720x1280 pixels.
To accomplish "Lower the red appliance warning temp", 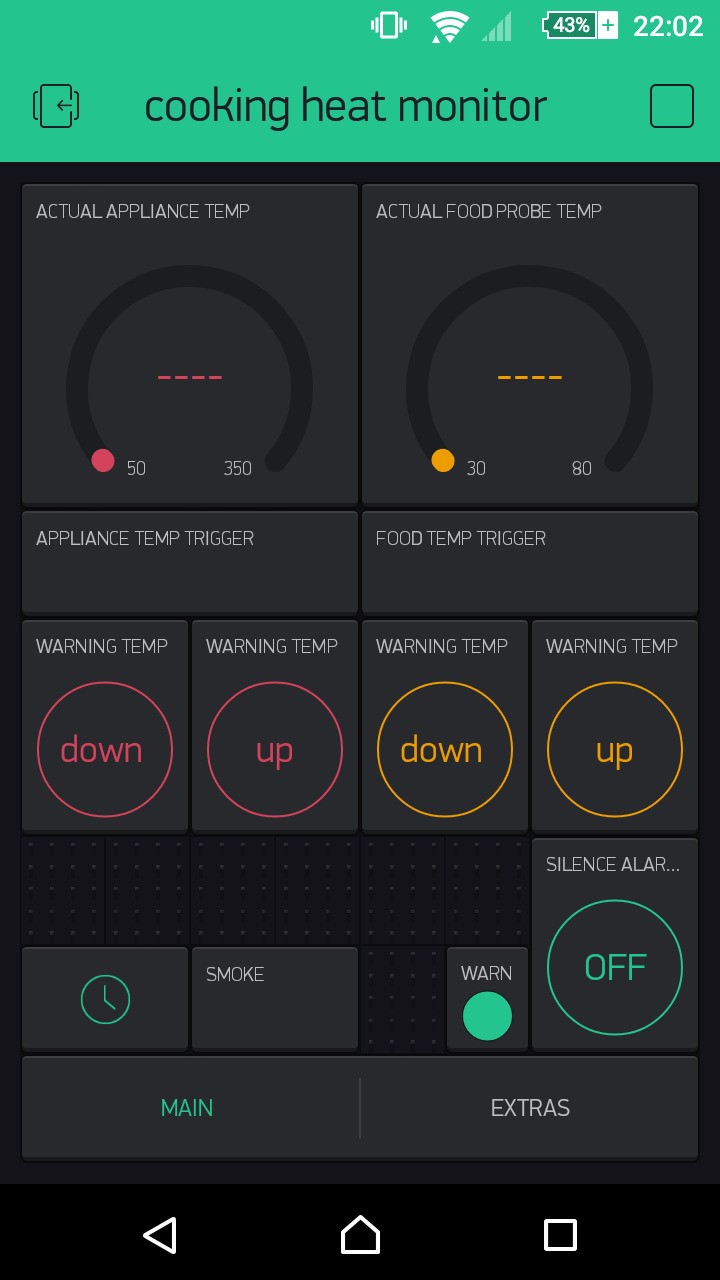I will [x=105, y=749].
